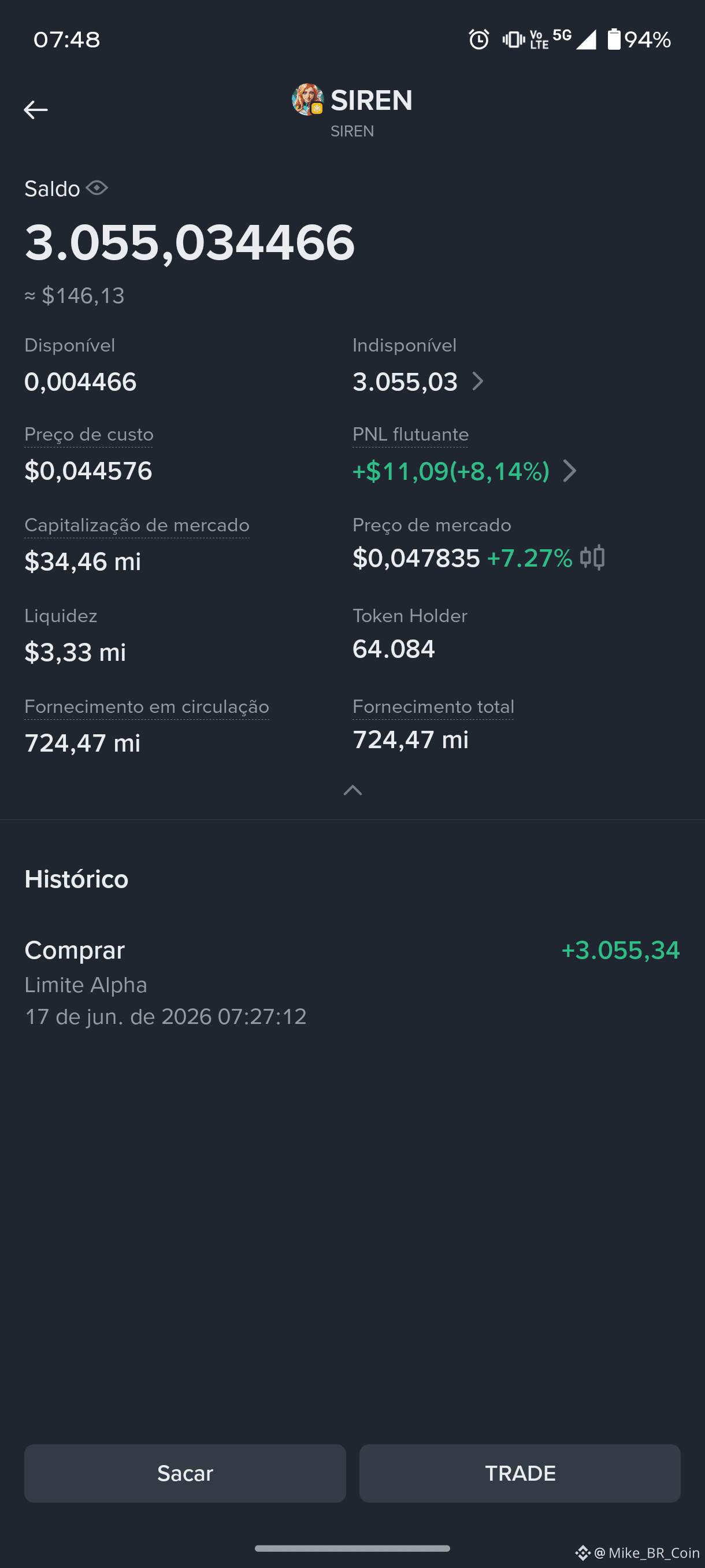Screen dimensions: 705x1568
Task: Open the Comprar Limite Alpha history entry
Action: pos(352,982)
